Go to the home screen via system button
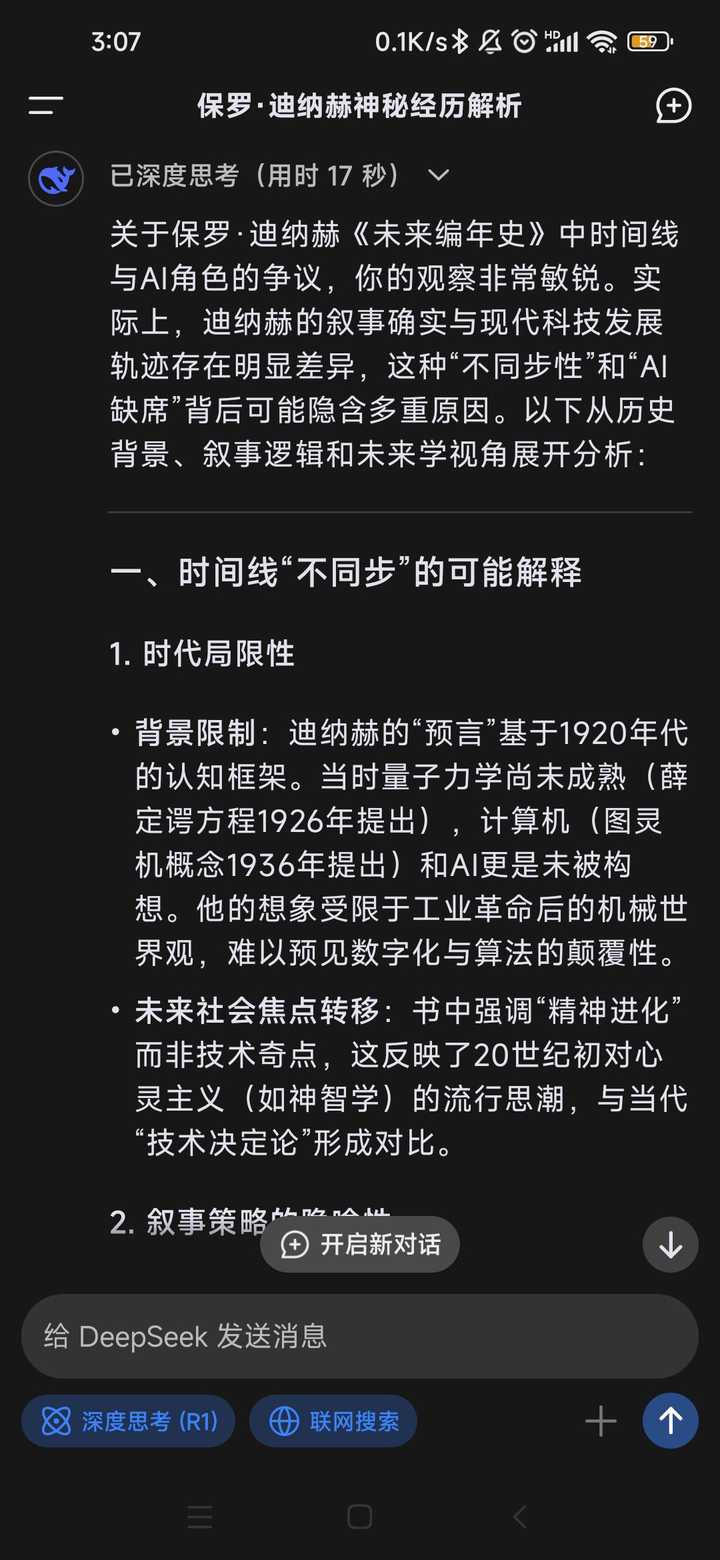Viewport: 720px width, 1560px height. point(360,1517)
